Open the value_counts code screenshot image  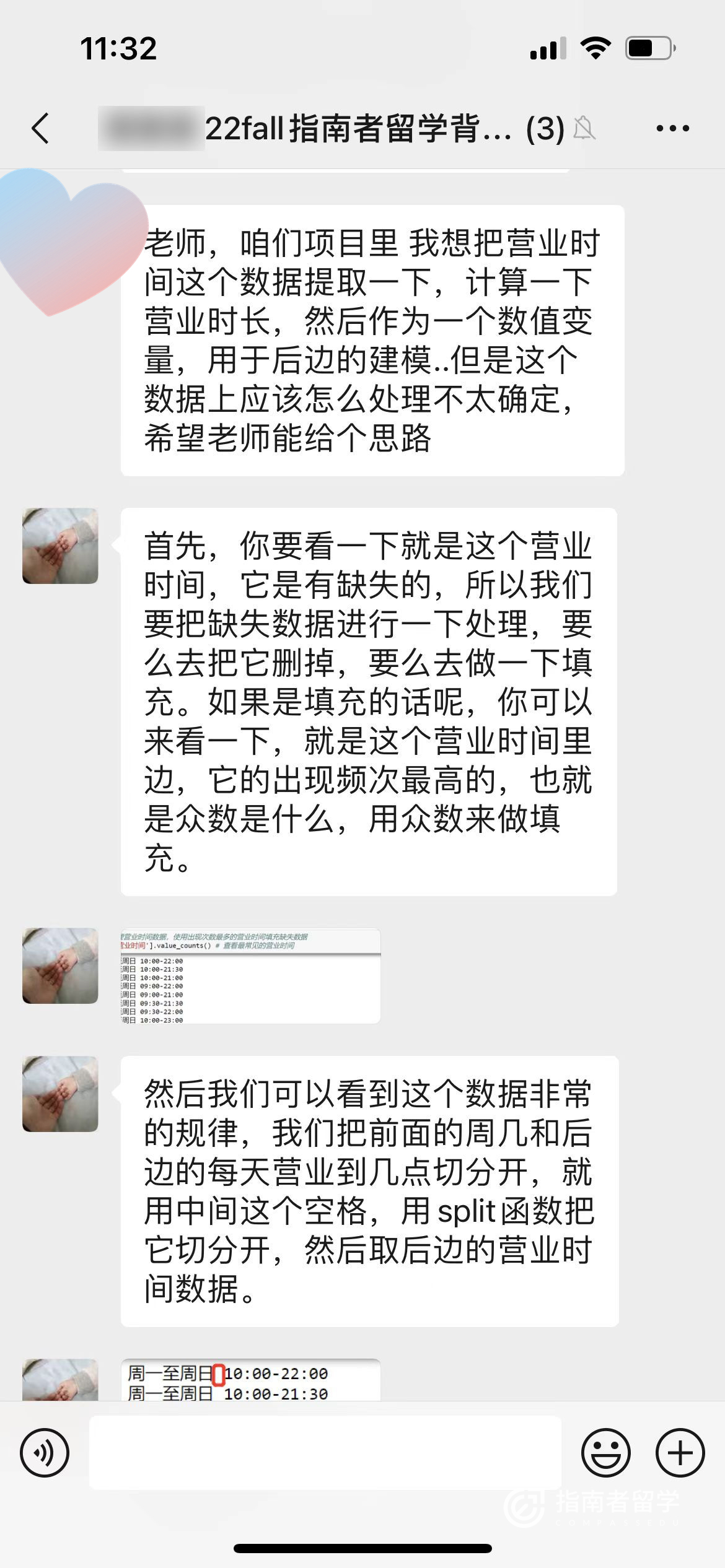point(250,975)
